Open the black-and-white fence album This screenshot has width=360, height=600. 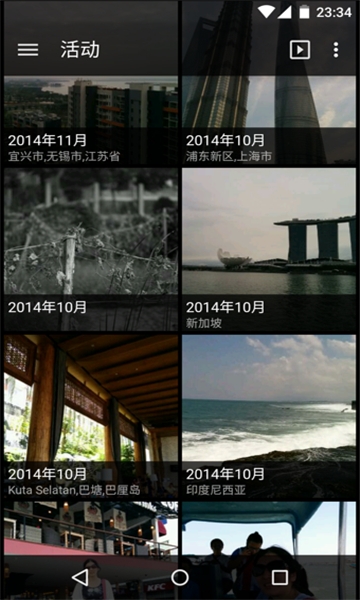pos(91,249)
